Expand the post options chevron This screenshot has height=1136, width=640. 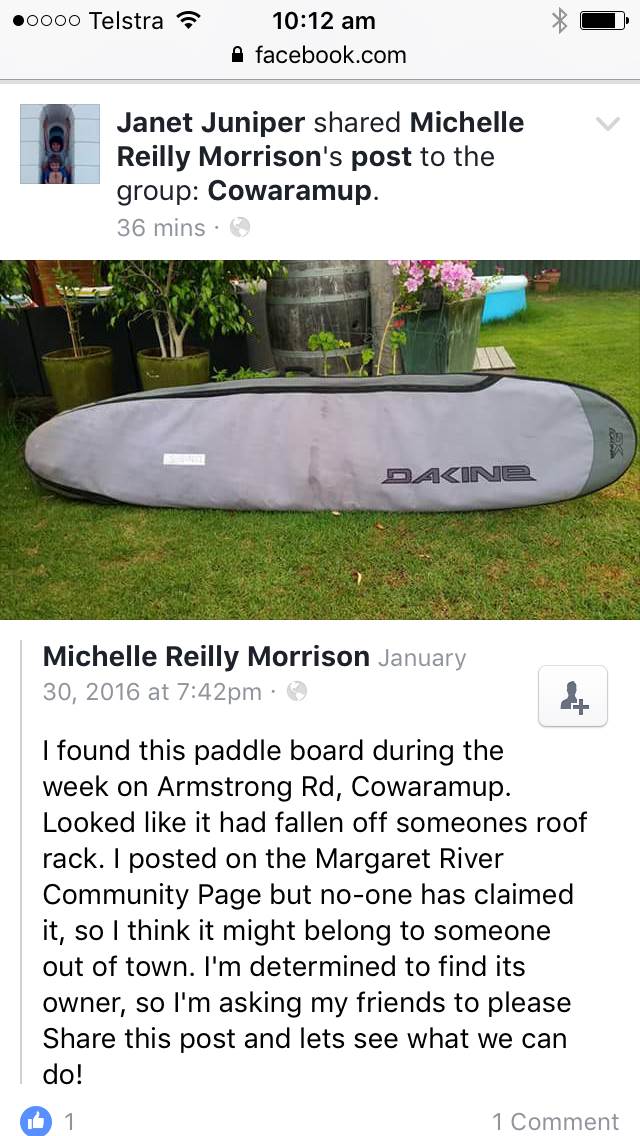(607, 124)
